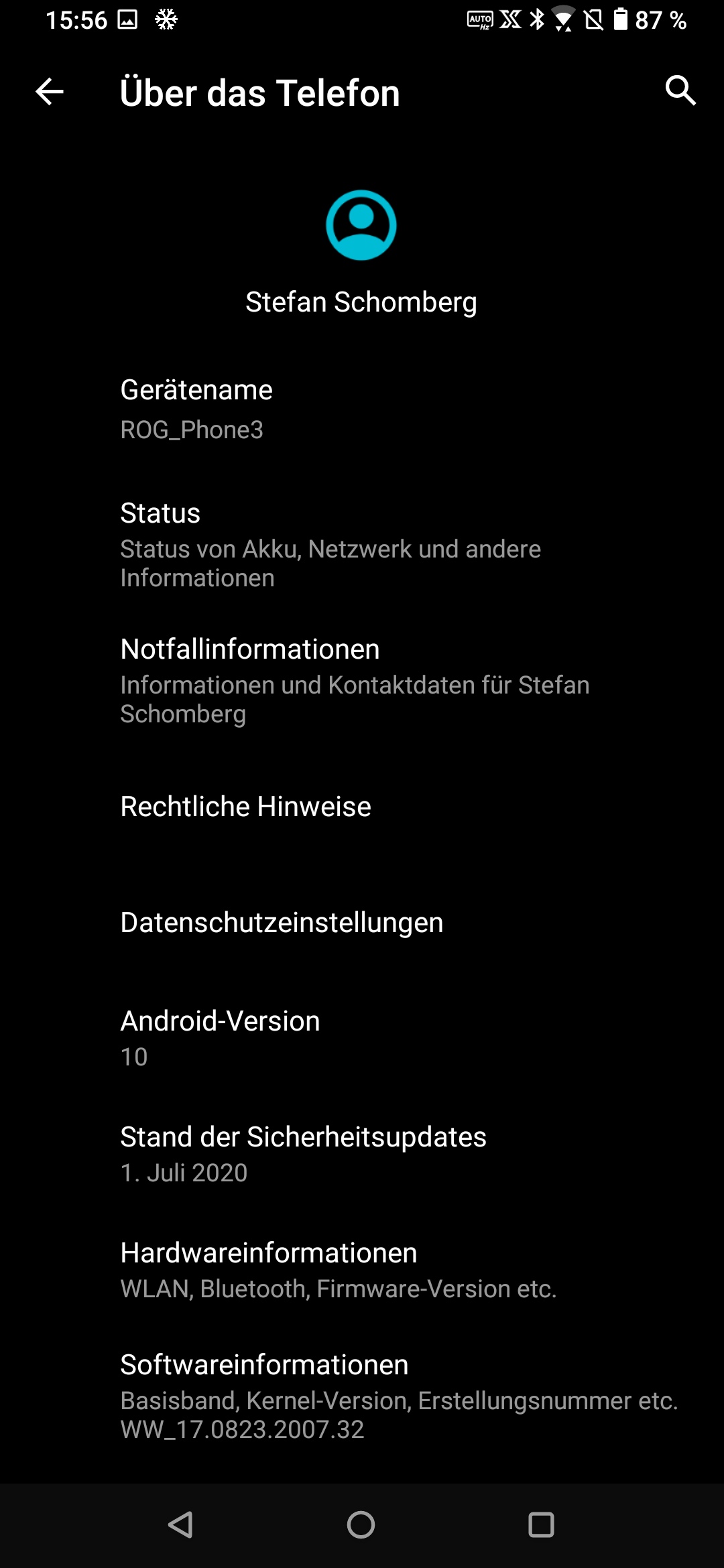
Task: Tap the Android-Version entry
Action: [x=362, y=1038]
